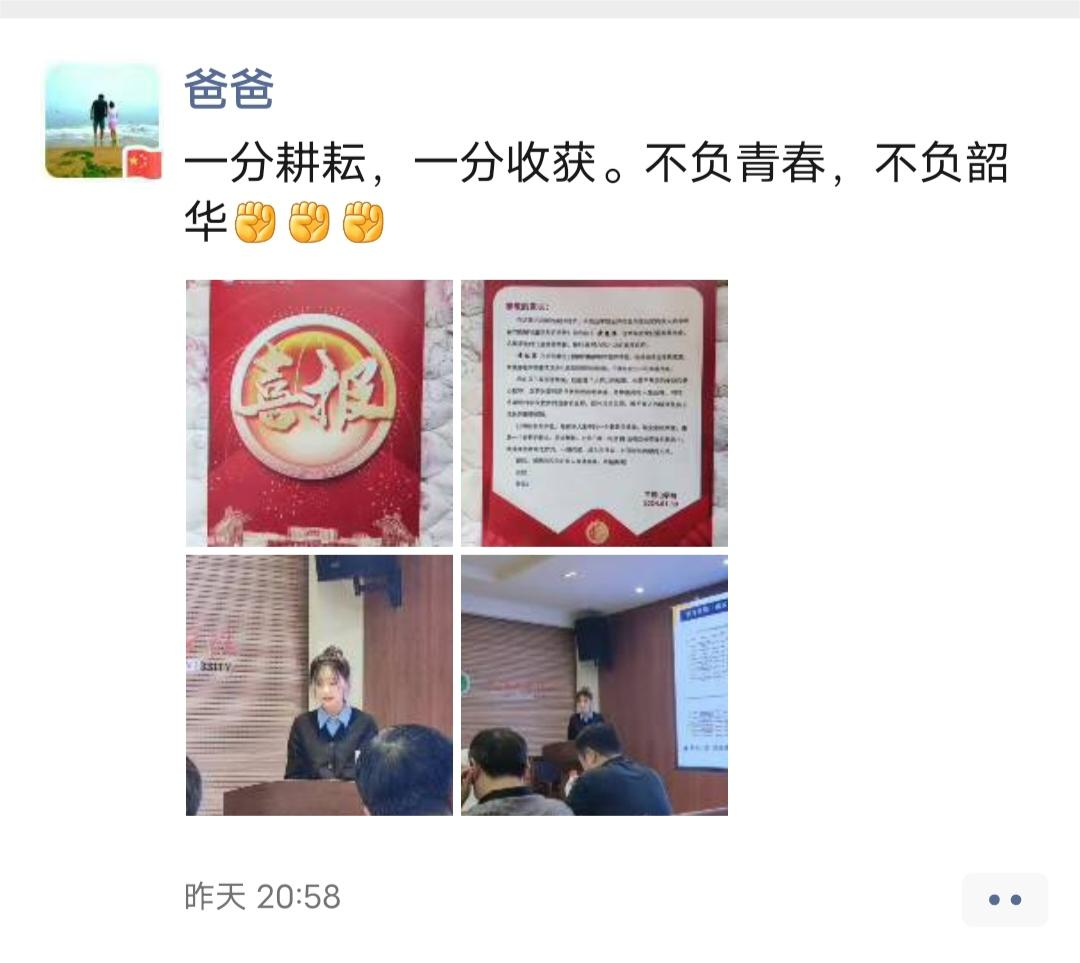Open 爸爸's profile avatar

pyautogui.click(x=102, y=121)
